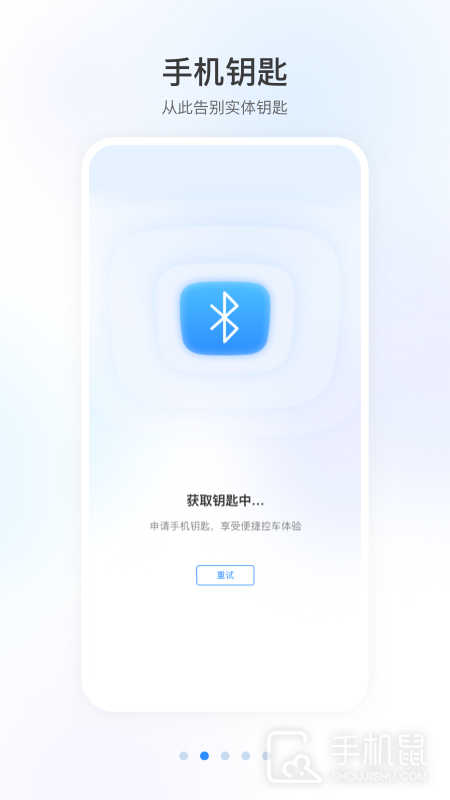
Task: Go to the fourth page indicator dot
Action: coord(246,756)
